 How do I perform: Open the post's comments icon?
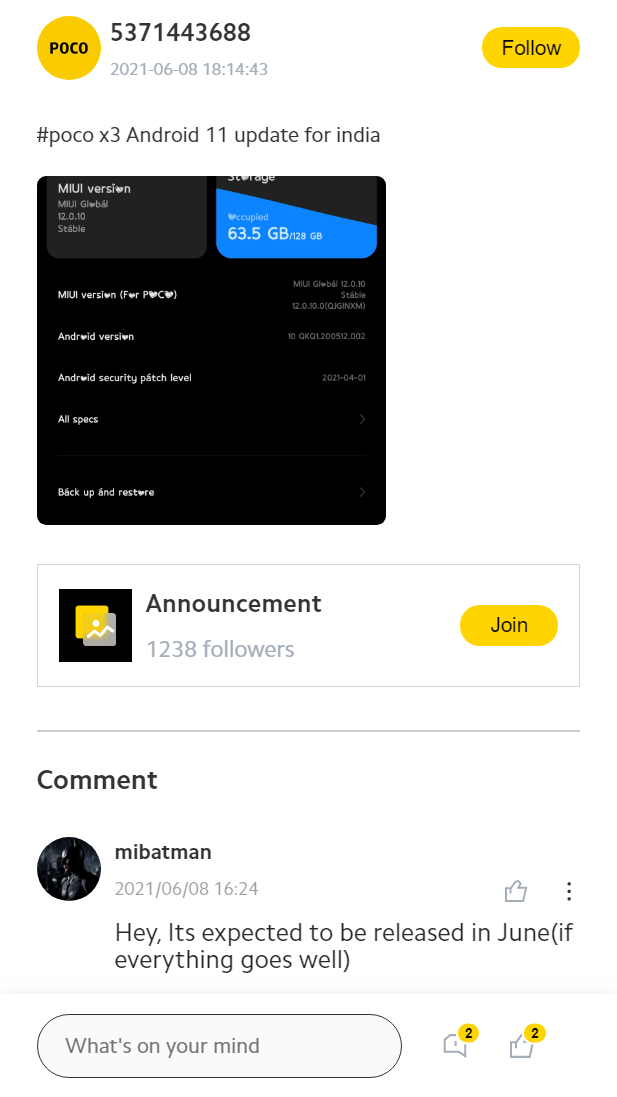tap(455, 1046)
